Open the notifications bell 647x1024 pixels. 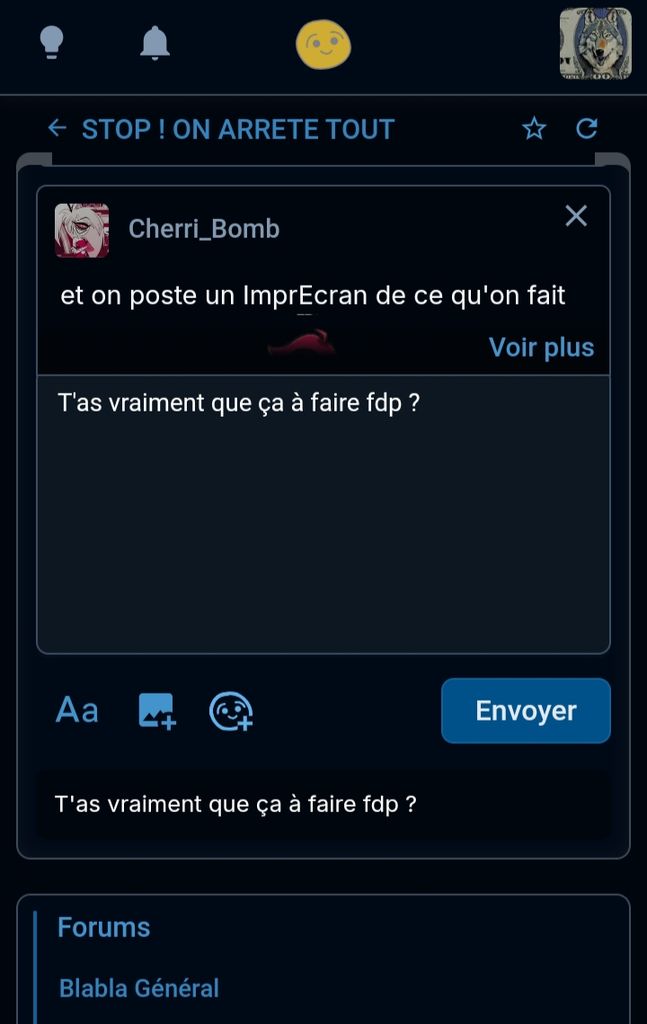coord(155,43)
